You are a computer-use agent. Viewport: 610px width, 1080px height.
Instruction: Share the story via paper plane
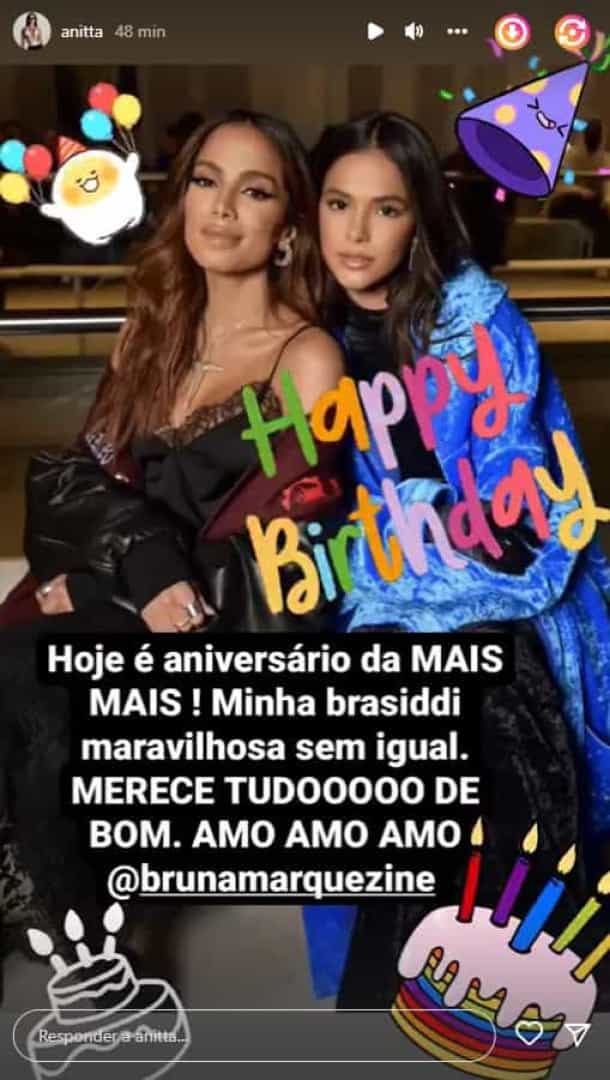pyautogui.click(x=577, y=1034)
